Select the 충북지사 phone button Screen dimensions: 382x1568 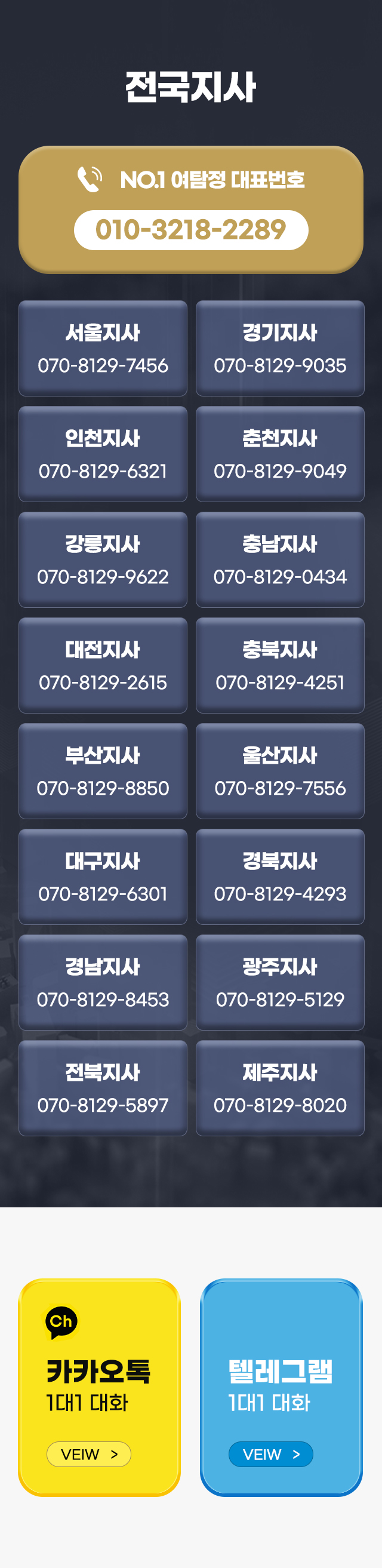pos(280,665)
